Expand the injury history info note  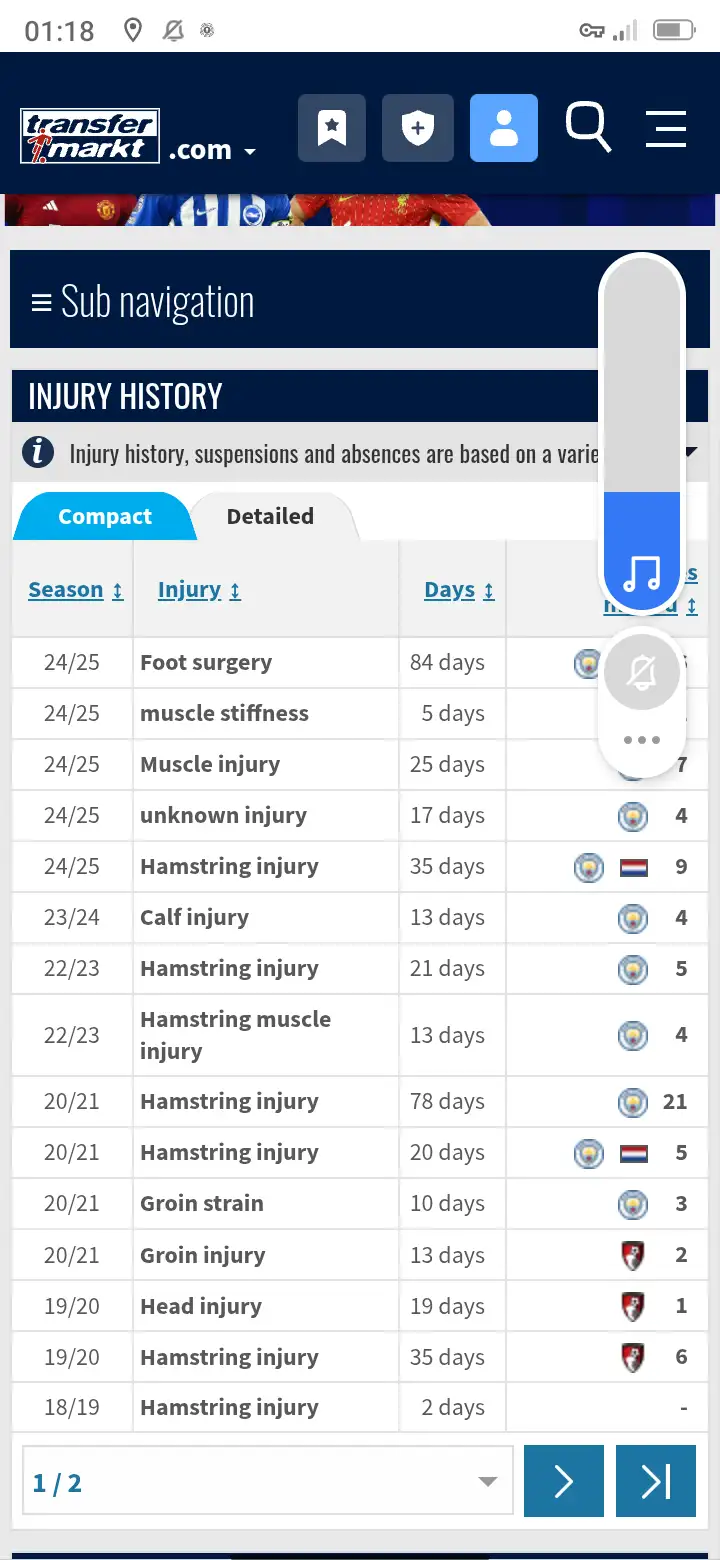coord(690,453)
